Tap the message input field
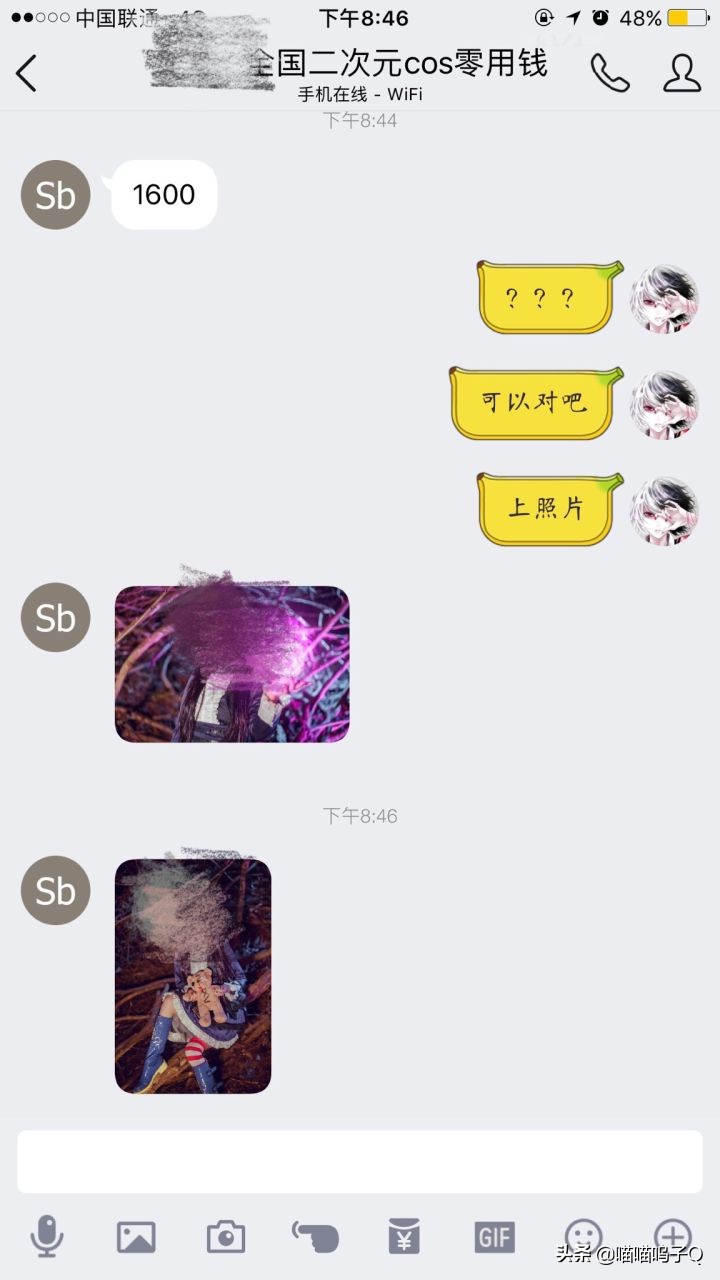 tap(360, 1160)
